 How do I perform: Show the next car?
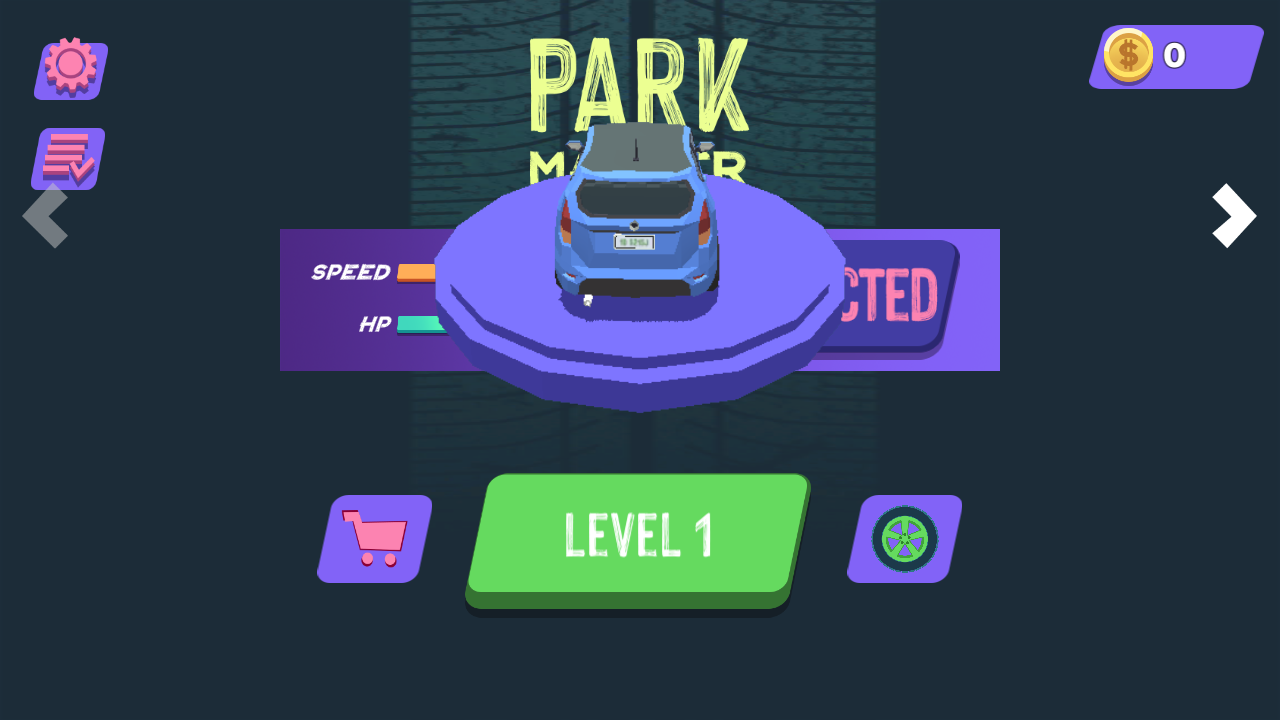(x=1233, y=215)
